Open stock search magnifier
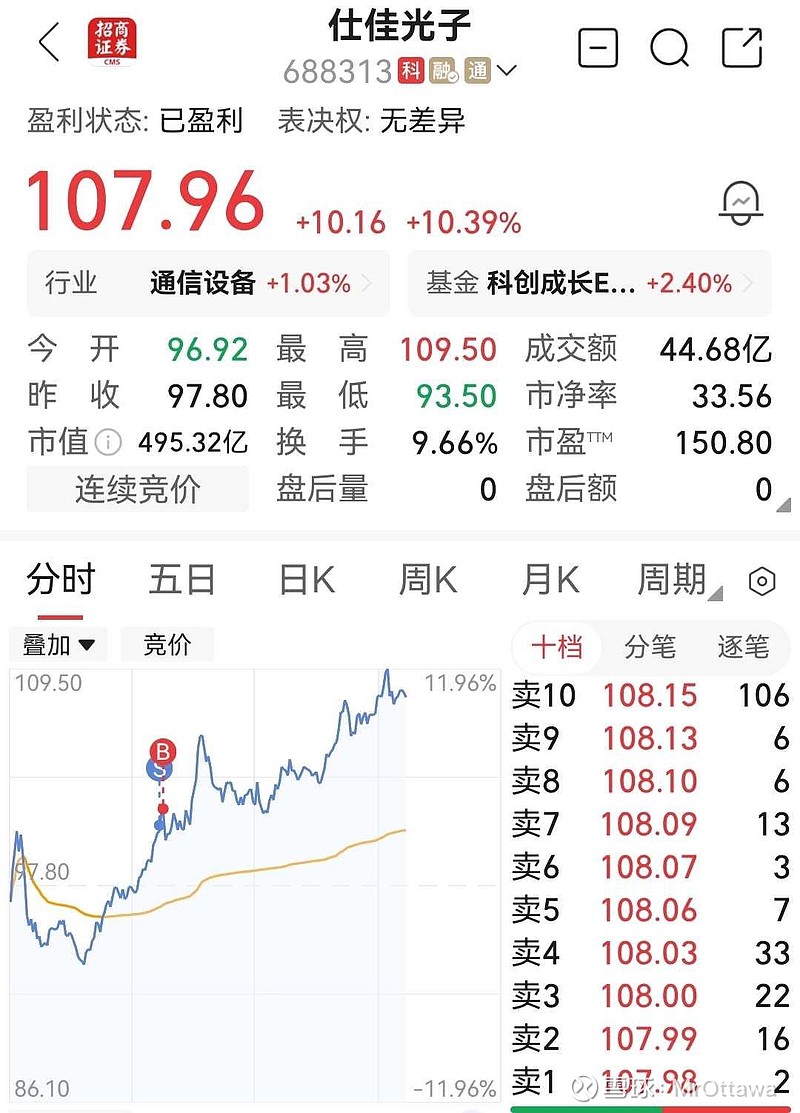 click(x=669, y=47)
